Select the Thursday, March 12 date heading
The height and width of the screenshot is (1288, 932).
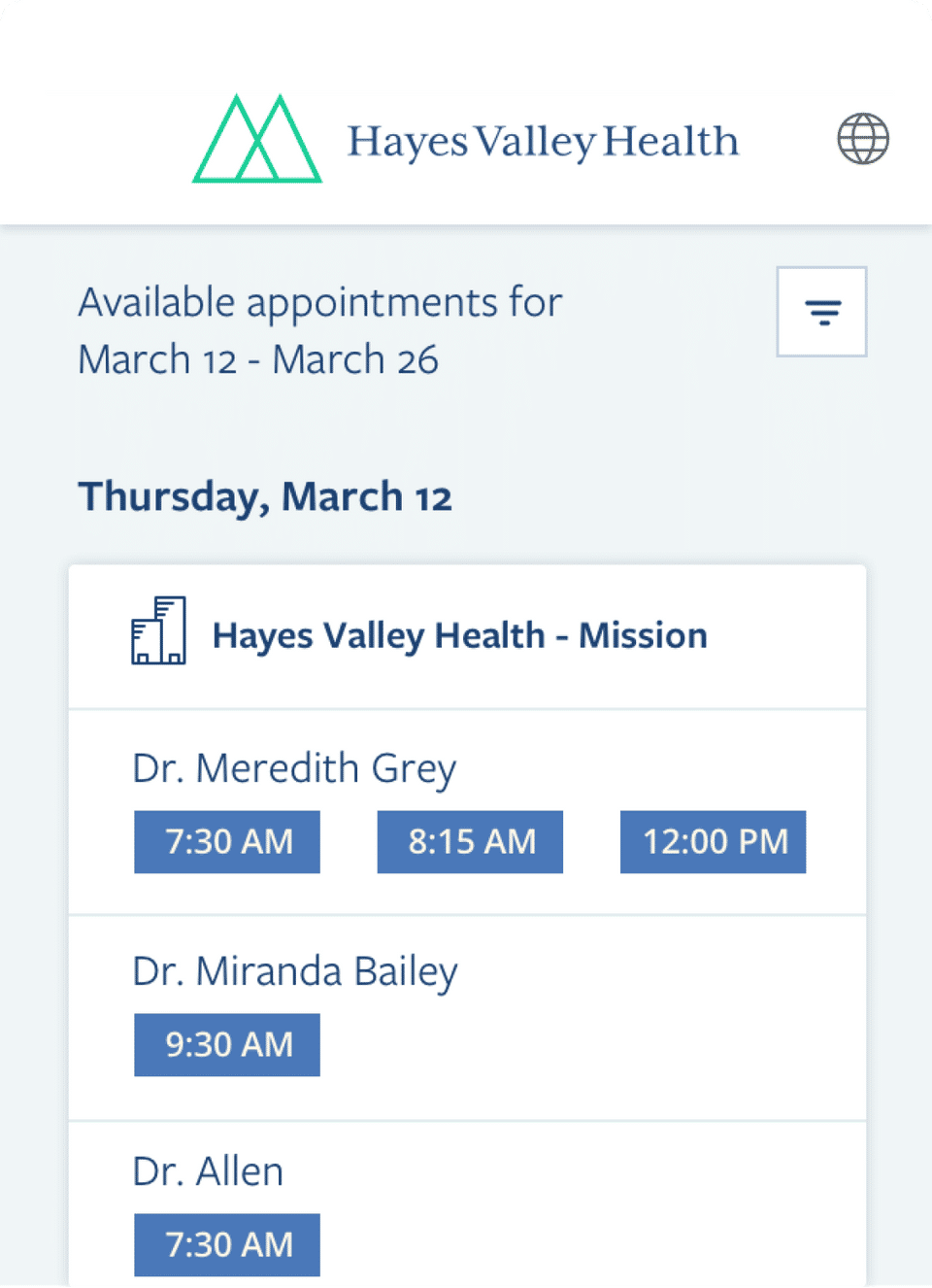pos(265,496)
